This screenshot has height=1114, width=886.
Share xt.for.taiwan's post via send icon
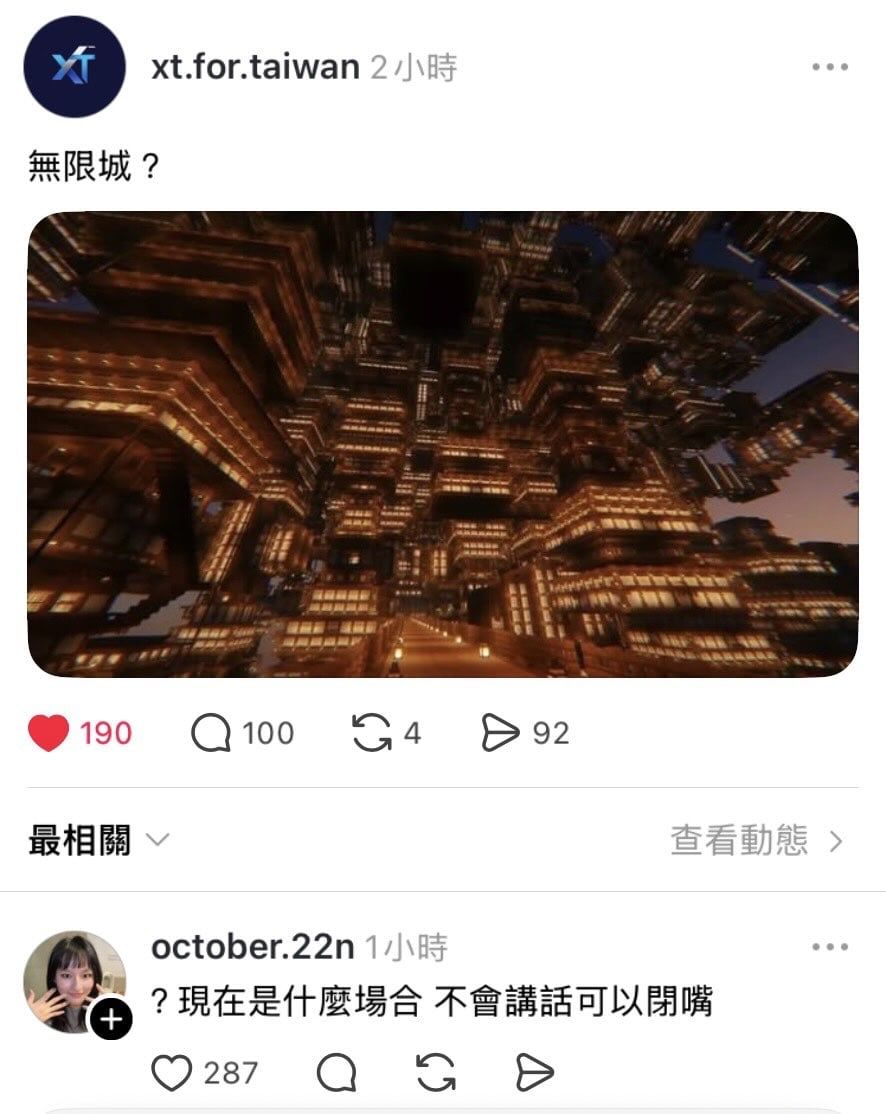pos(499,734)
